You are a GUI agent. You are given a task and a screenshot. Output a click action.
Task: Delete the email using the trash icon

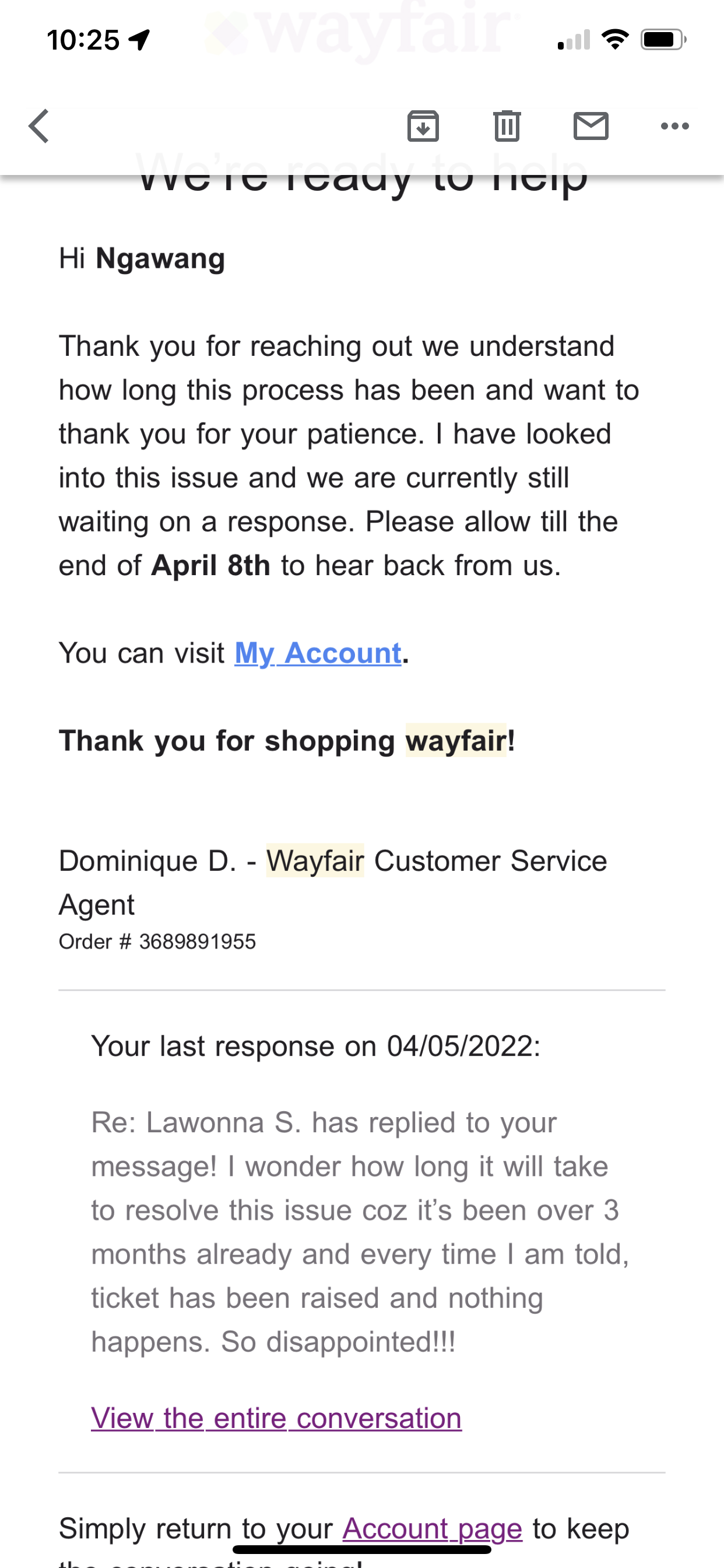507,127
